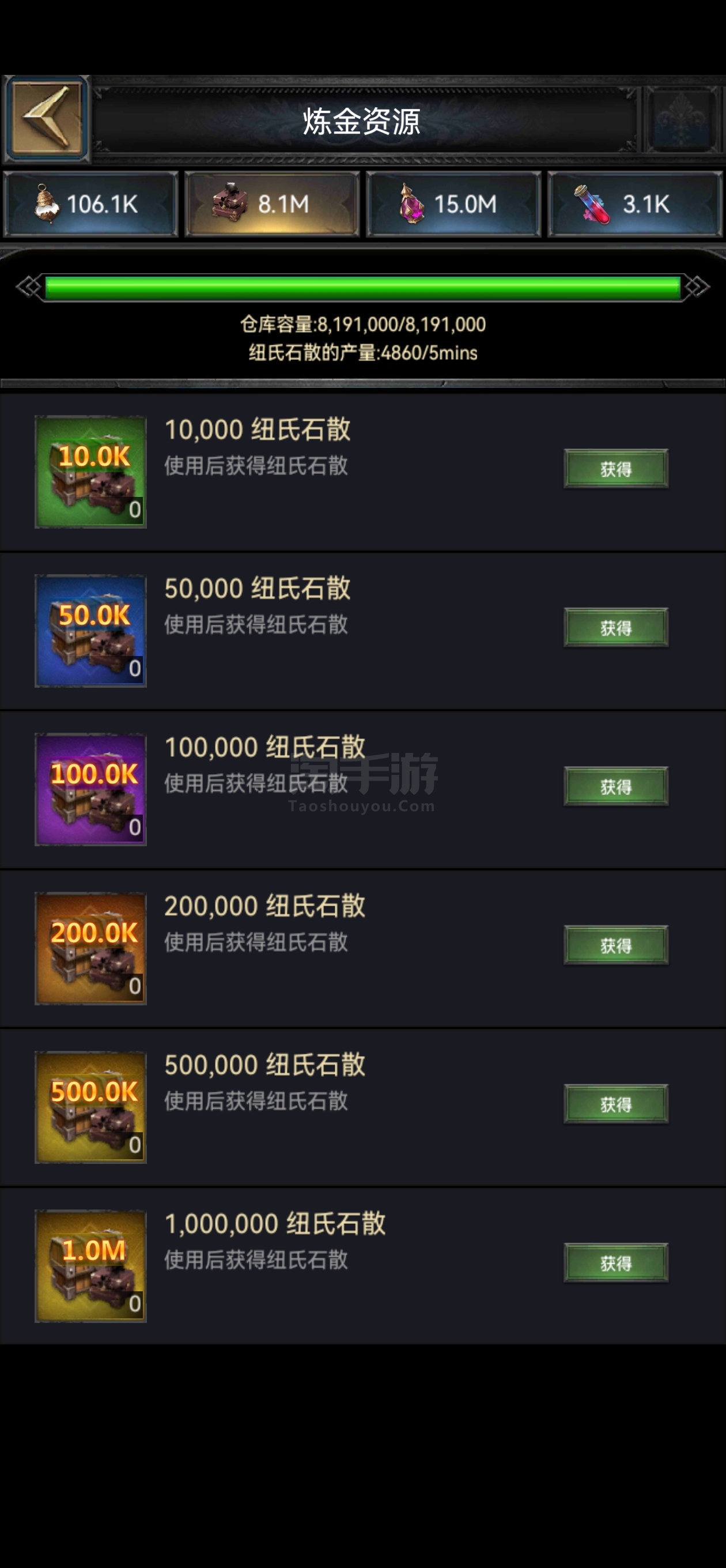Image resolution: width=726 pixels, height=1568 pixels.
Task: Get the 100,000 纽氏石散 item
Action: click(616, 786)
